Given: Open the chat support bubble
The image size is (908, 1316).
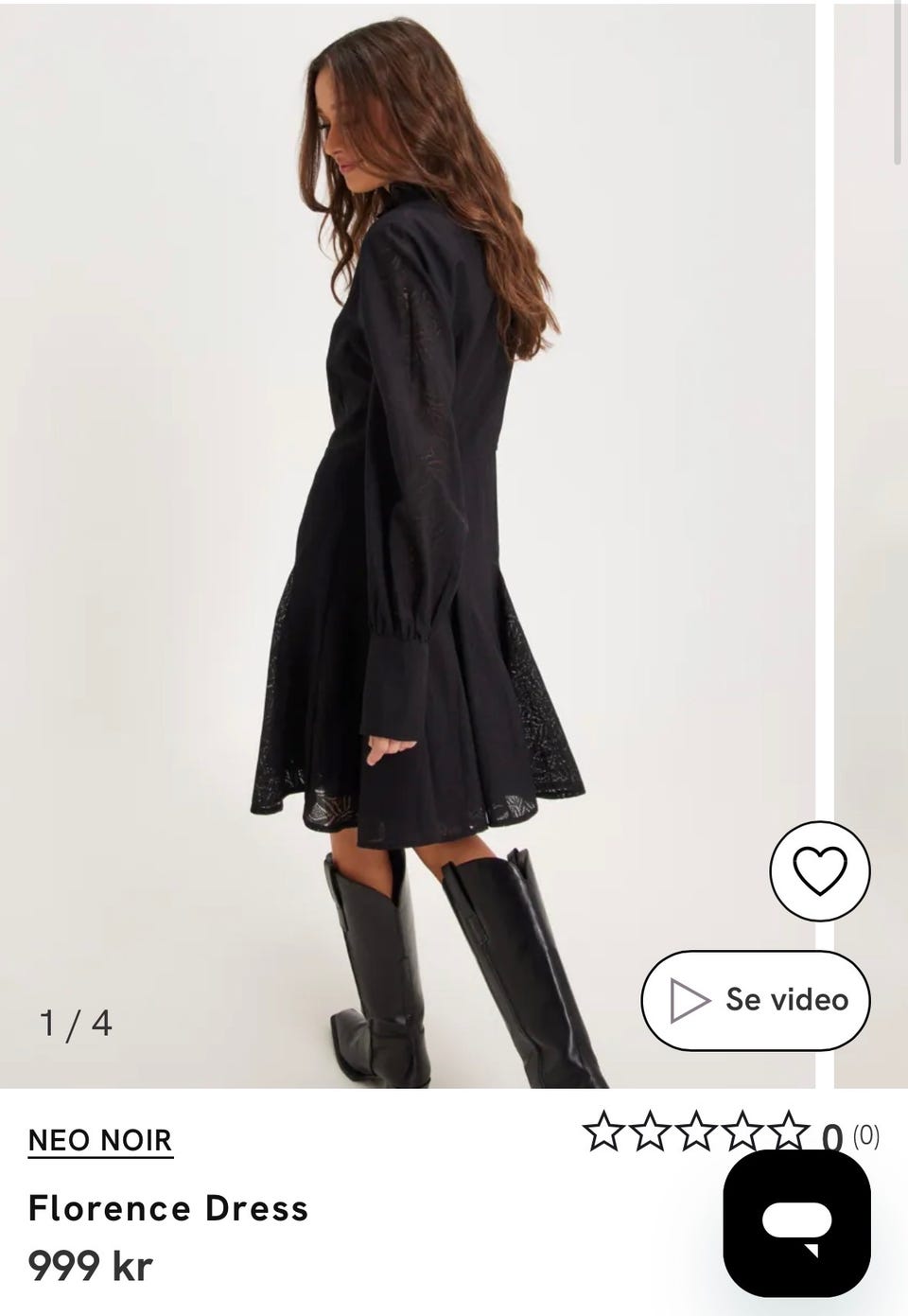Looking at the screenshot, I should (796, 1222).
